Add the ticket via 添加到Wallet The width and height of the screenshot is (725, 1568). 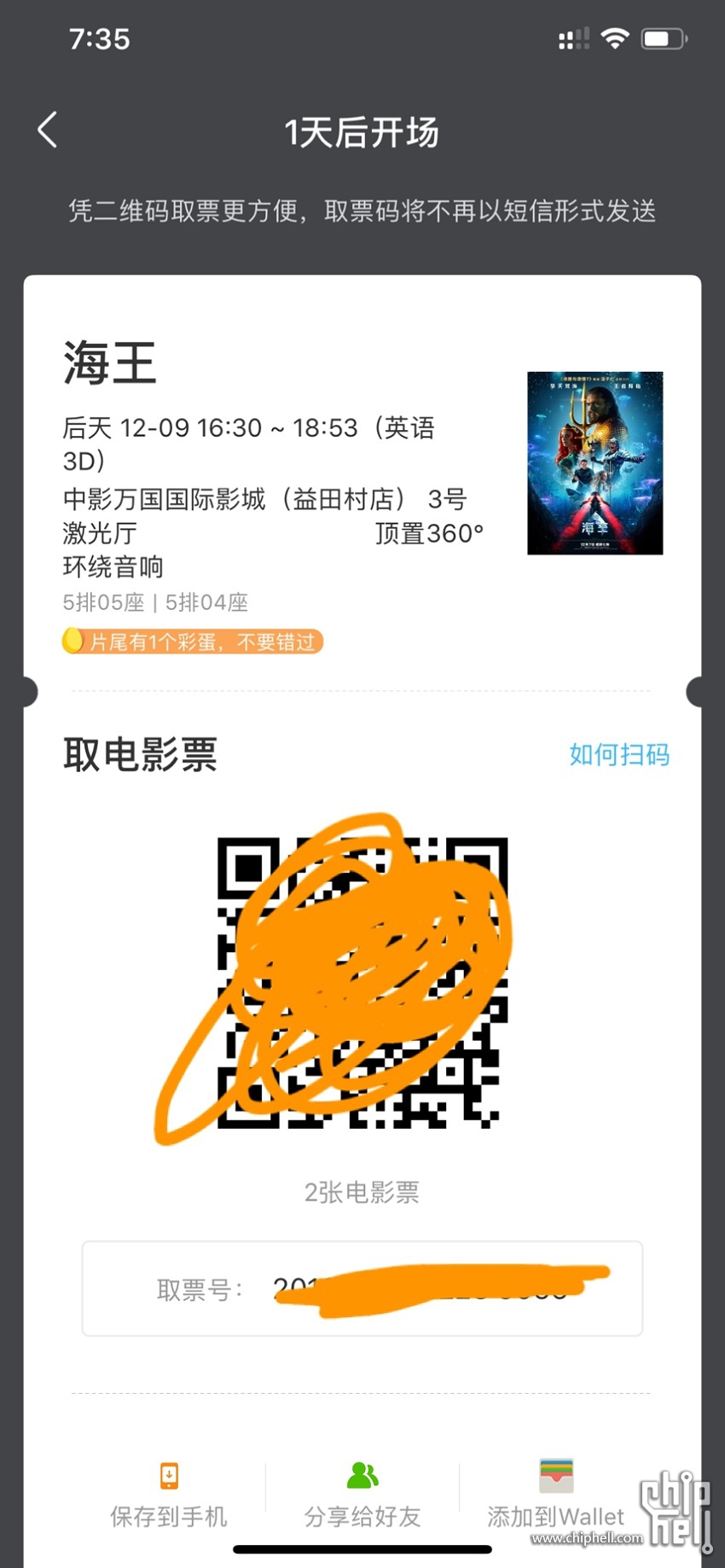[556, 1495]
